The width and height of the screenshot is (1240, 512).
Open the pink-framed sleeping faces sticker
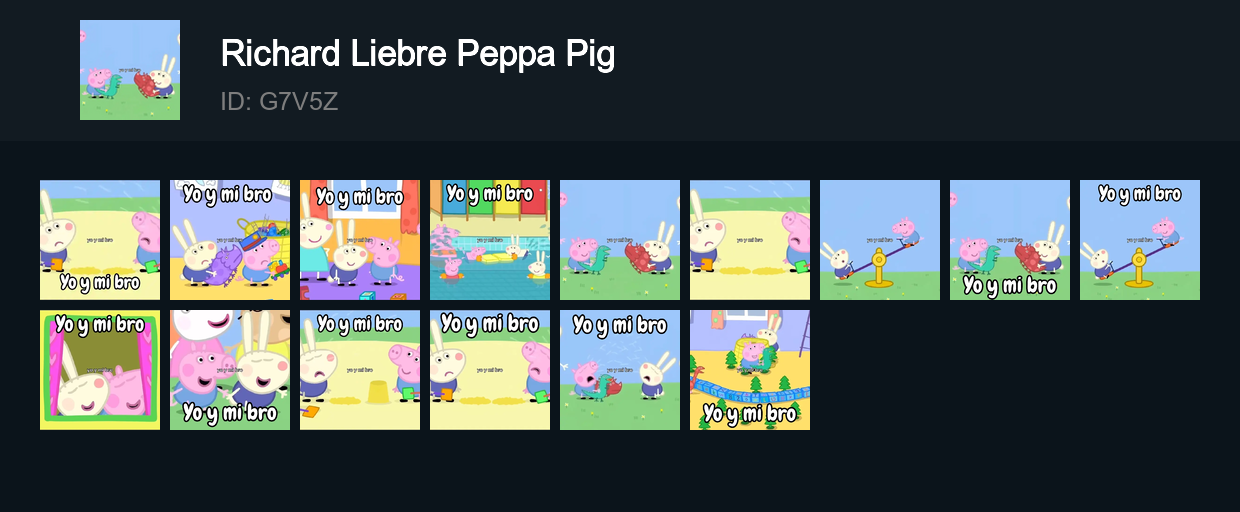tap(100, 370)
